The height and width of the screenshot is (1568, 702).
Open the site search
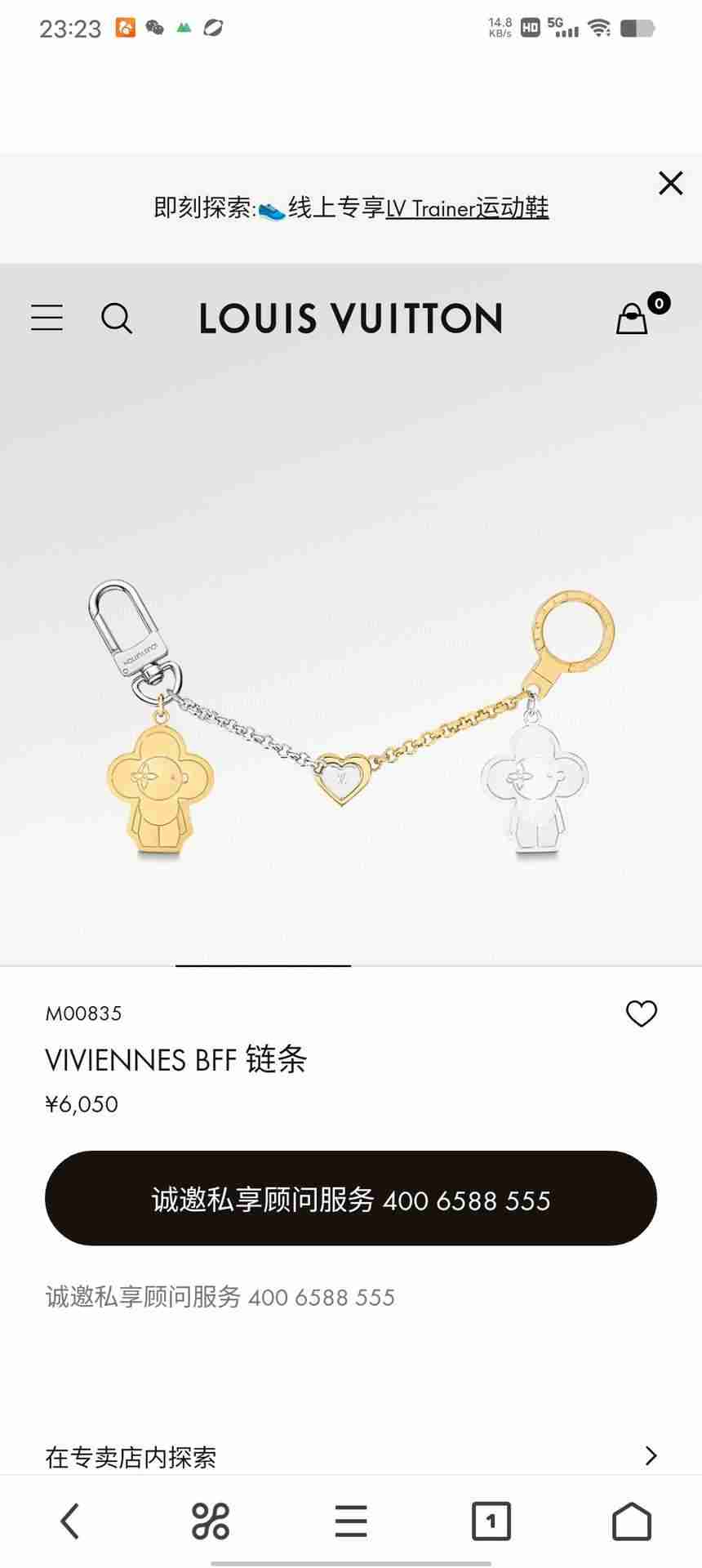pyautogui.click(x=117, y=318)
